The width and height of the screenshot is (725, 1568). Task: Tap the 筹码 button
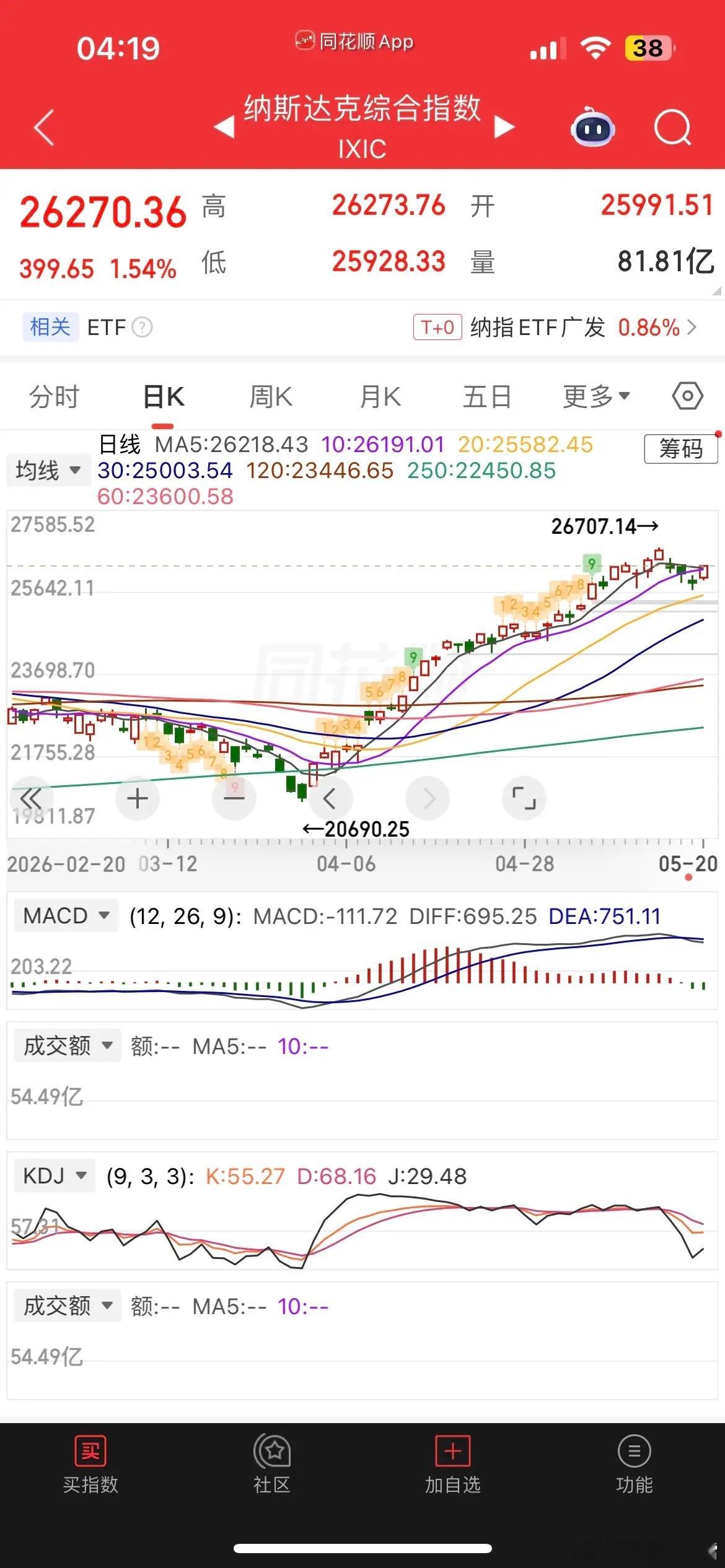click(x=680, y=448)
